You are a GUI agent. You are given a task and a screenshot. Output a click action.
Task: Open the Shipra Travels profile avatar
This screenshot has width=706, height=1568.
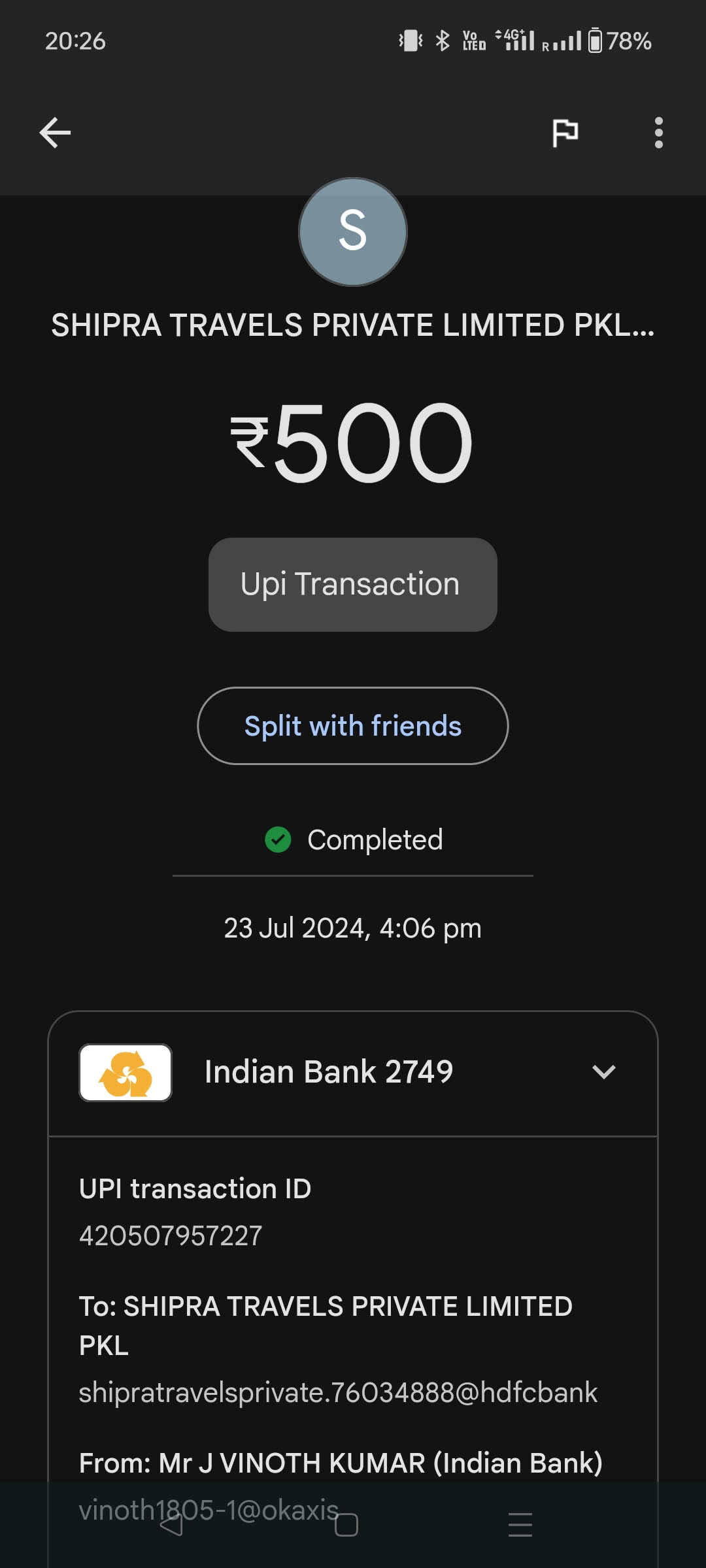click(353, 232)
